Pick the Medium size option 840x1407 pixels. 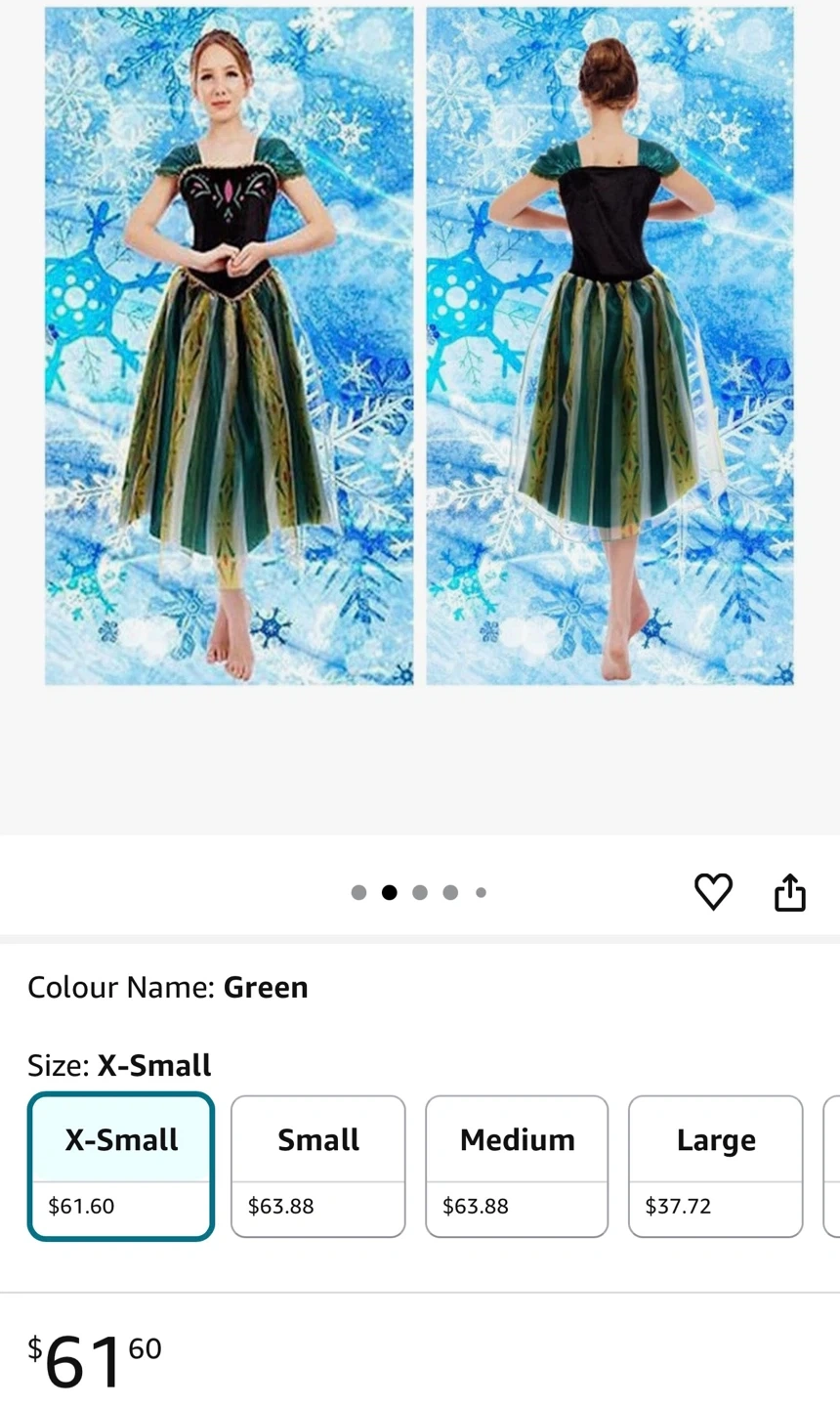[517, 1166]
